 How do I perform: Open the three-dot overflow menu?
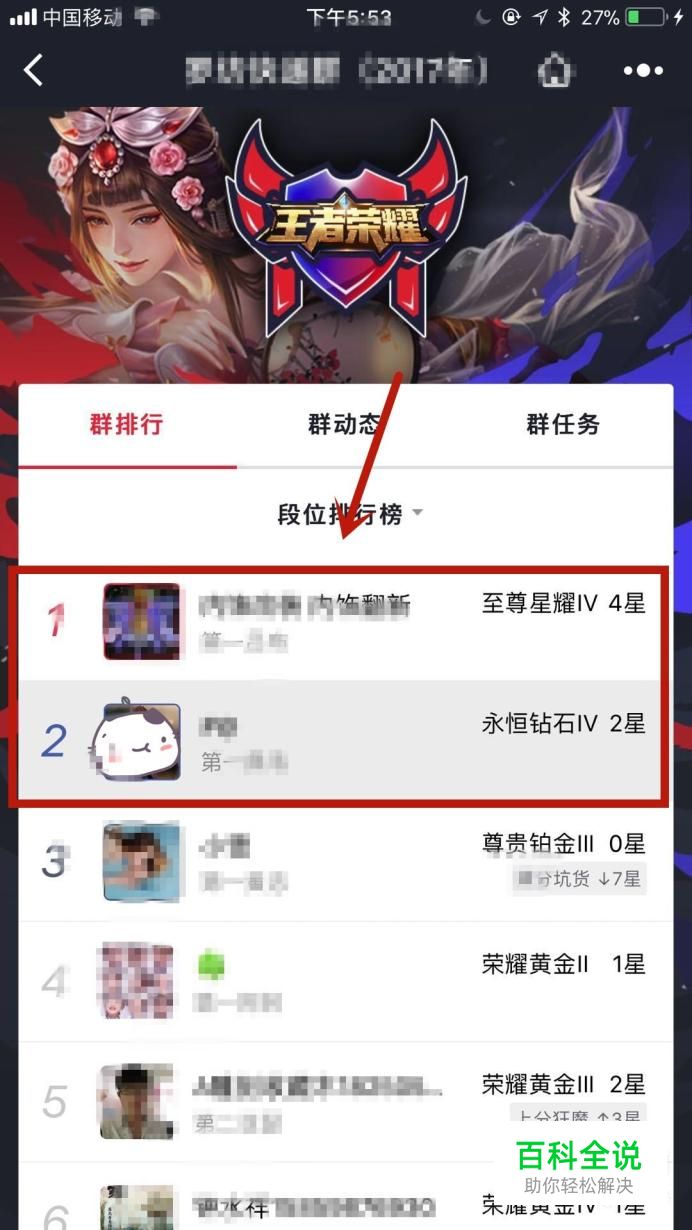pos(643,70)
